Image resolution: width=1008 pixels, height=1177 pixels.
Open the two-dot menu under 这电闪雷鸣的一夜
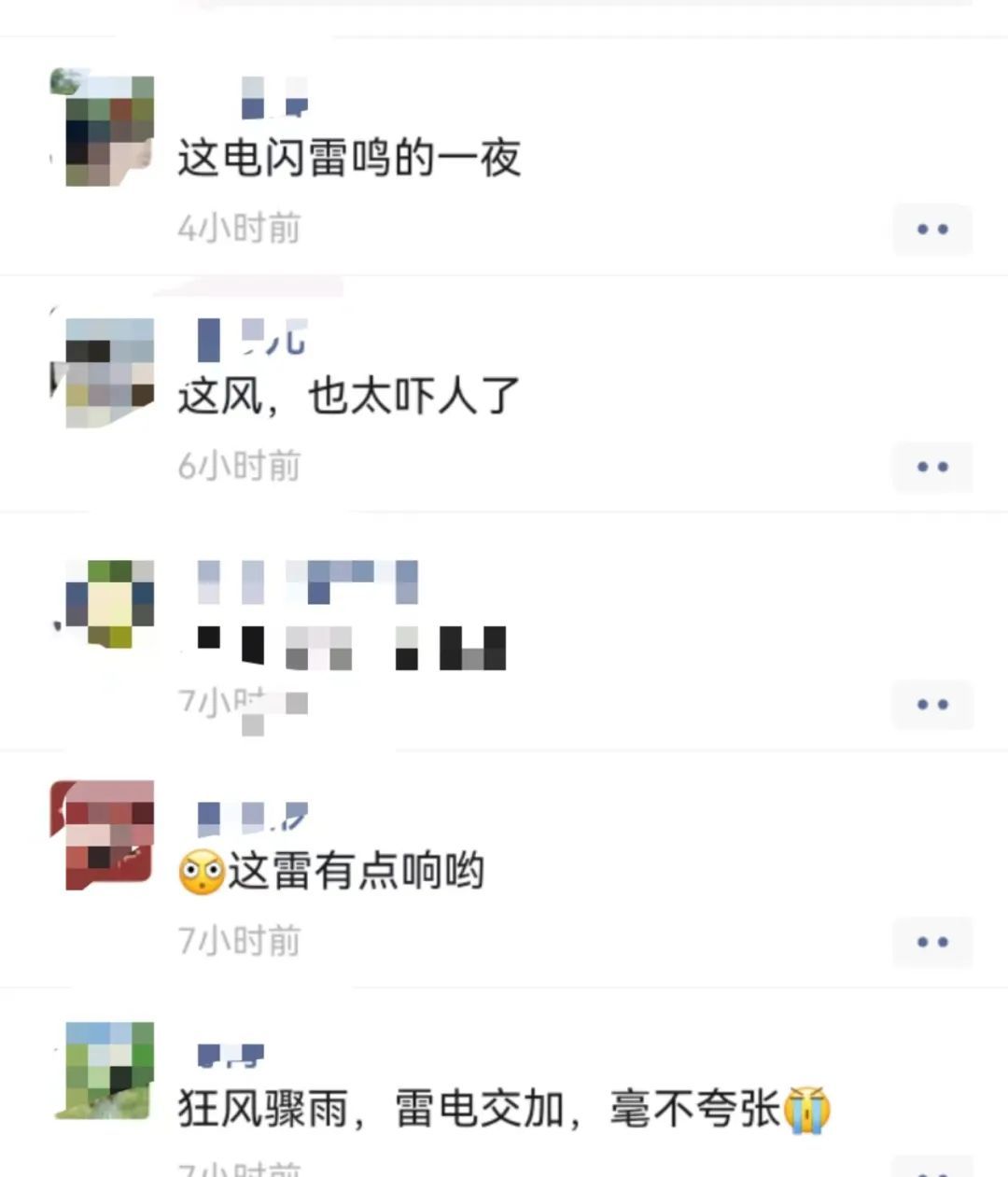coord(932,230)
